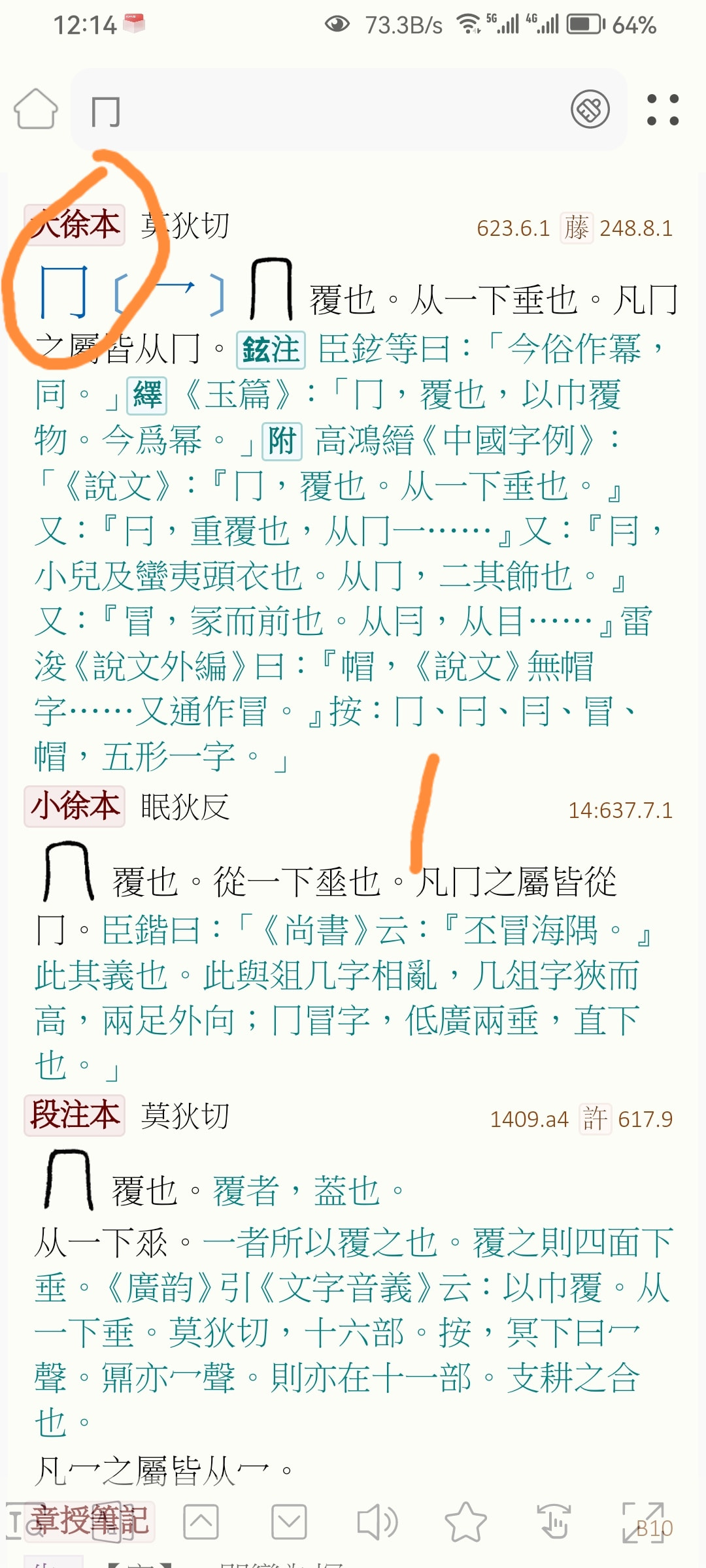This screenshot has width=706, height=1568.
Task: Expand to fullscreen with the expand icon
Action: click(x=643, y=1522)
